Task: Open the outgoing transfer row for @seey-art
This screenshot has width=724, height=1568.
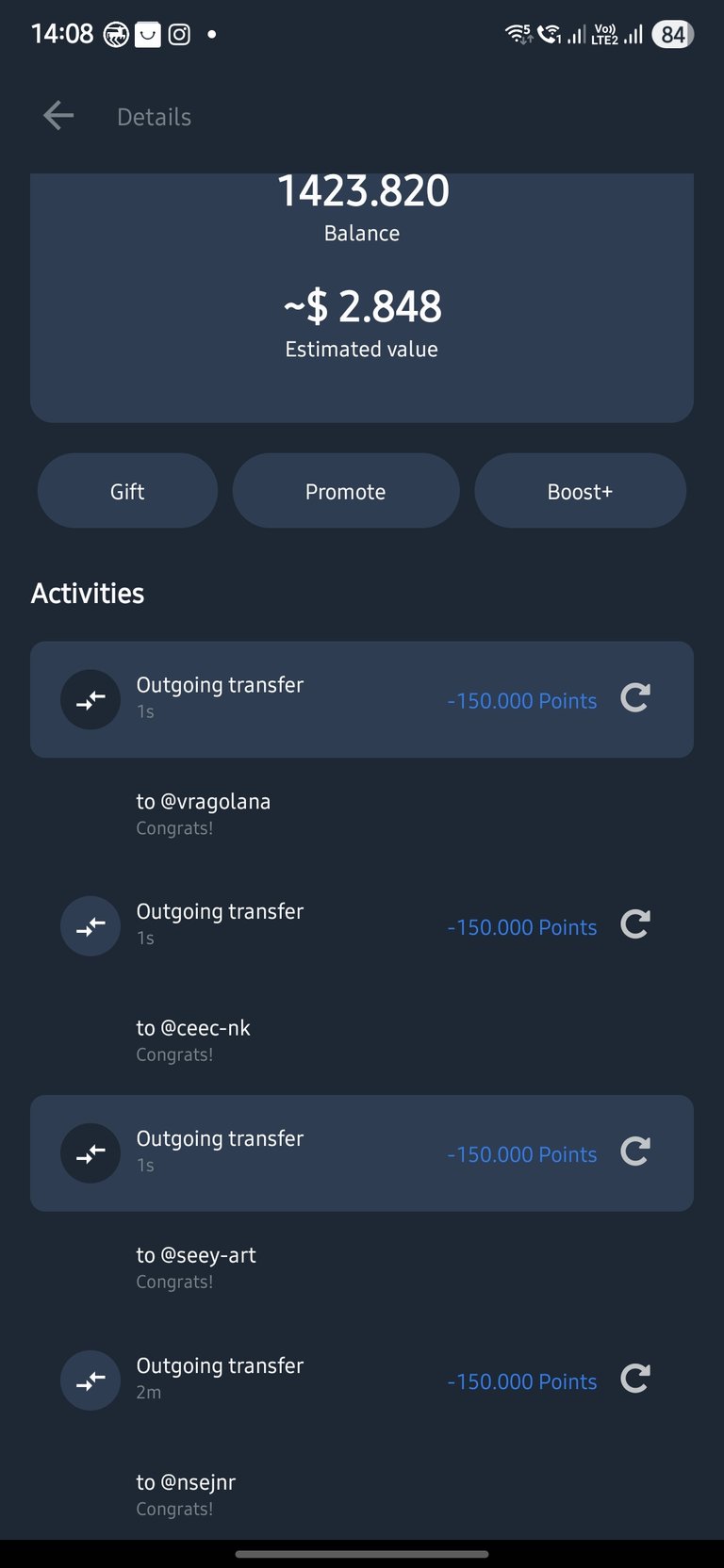Action: [362, 1152]
